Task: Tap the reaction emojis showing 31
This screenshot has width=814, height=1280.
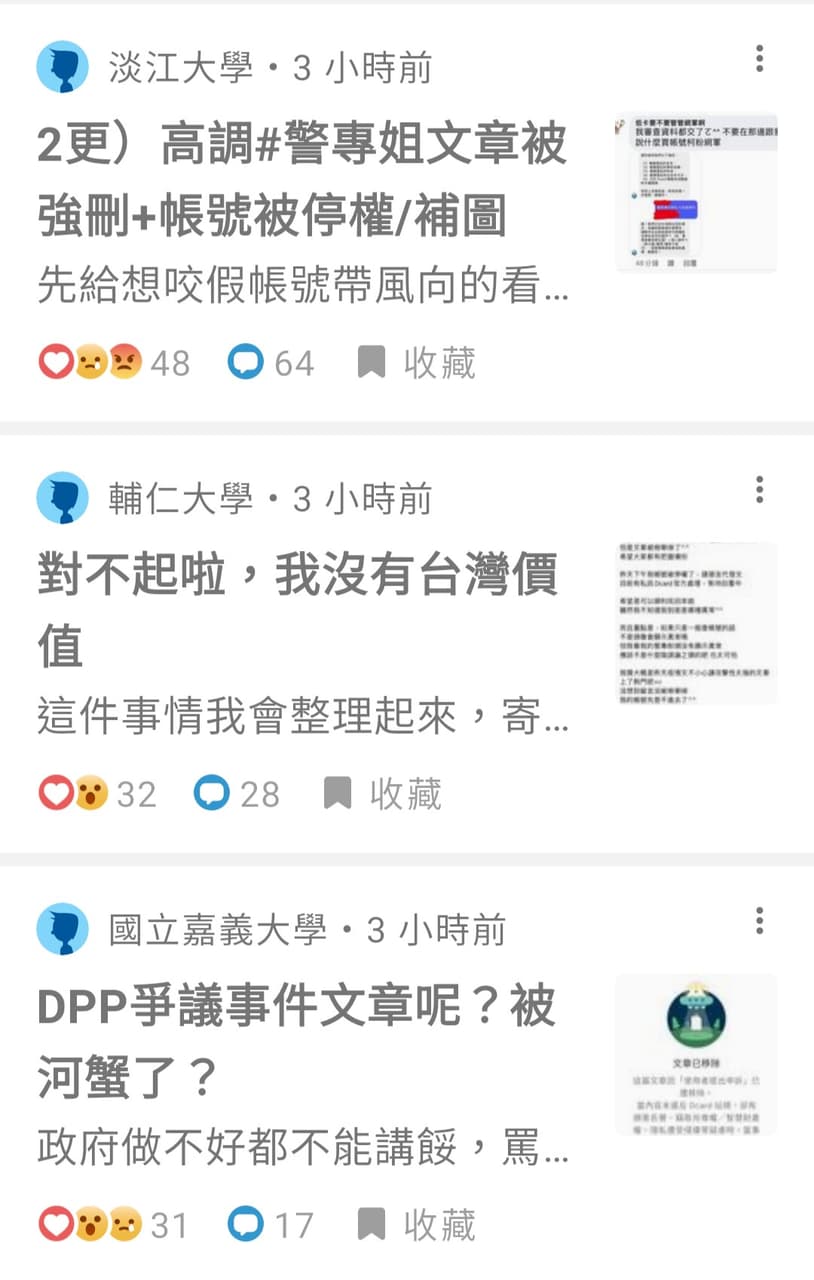Action: click(113, 1225)
